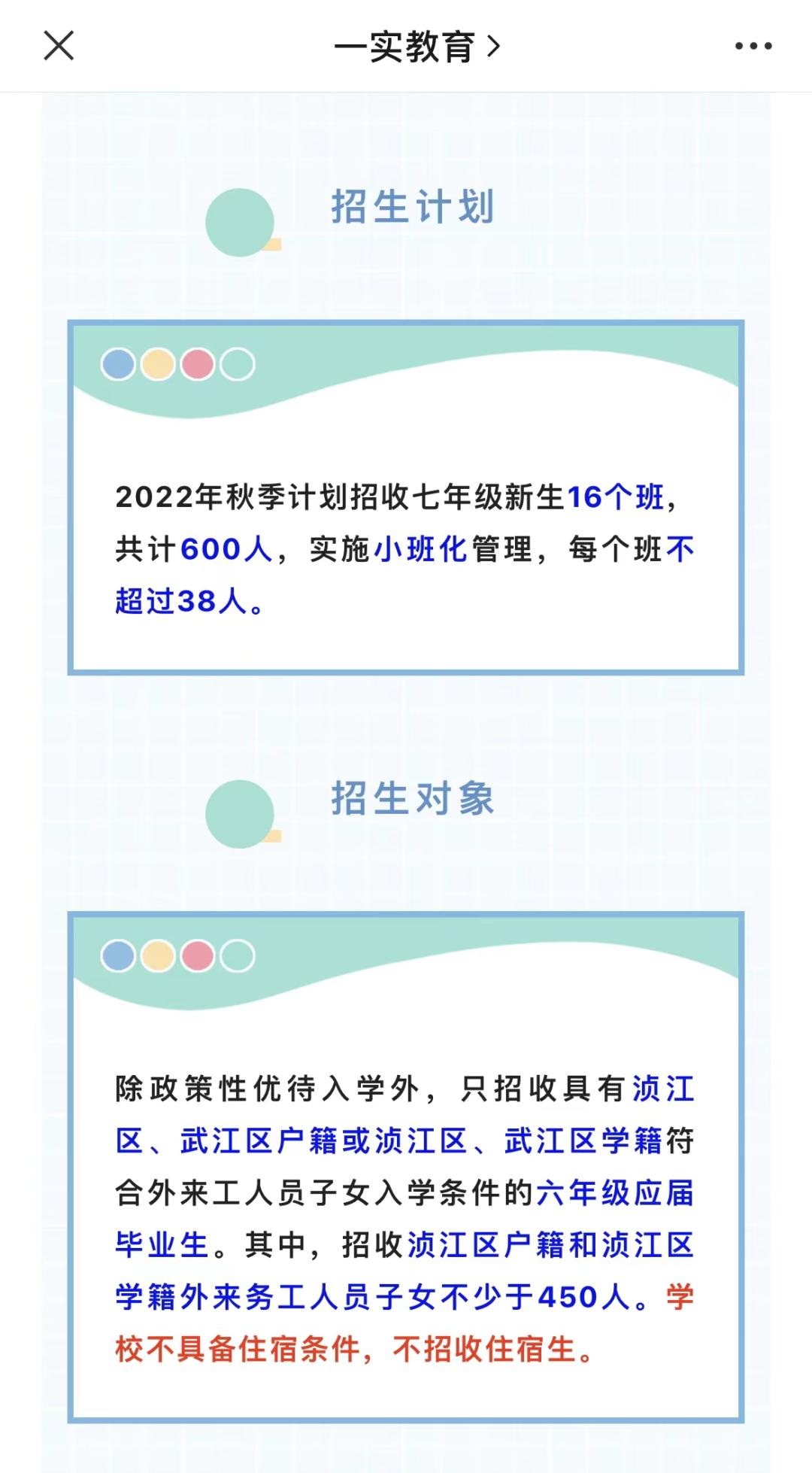Click the red dot on the first card

click(x=198, y=365)
